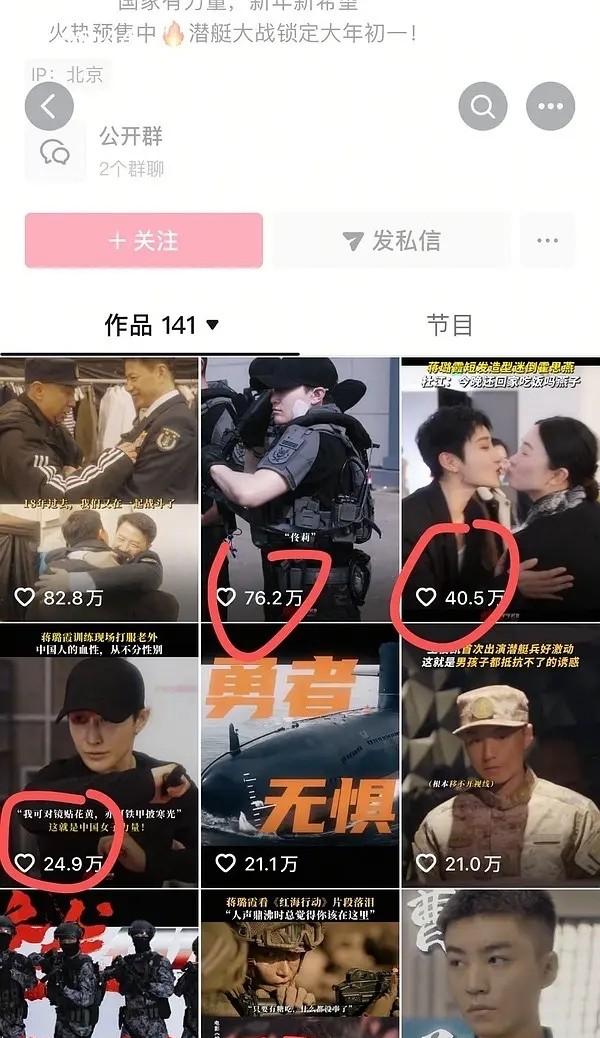
Task: Follow this account with 关注
Action: tap(143, 241)
